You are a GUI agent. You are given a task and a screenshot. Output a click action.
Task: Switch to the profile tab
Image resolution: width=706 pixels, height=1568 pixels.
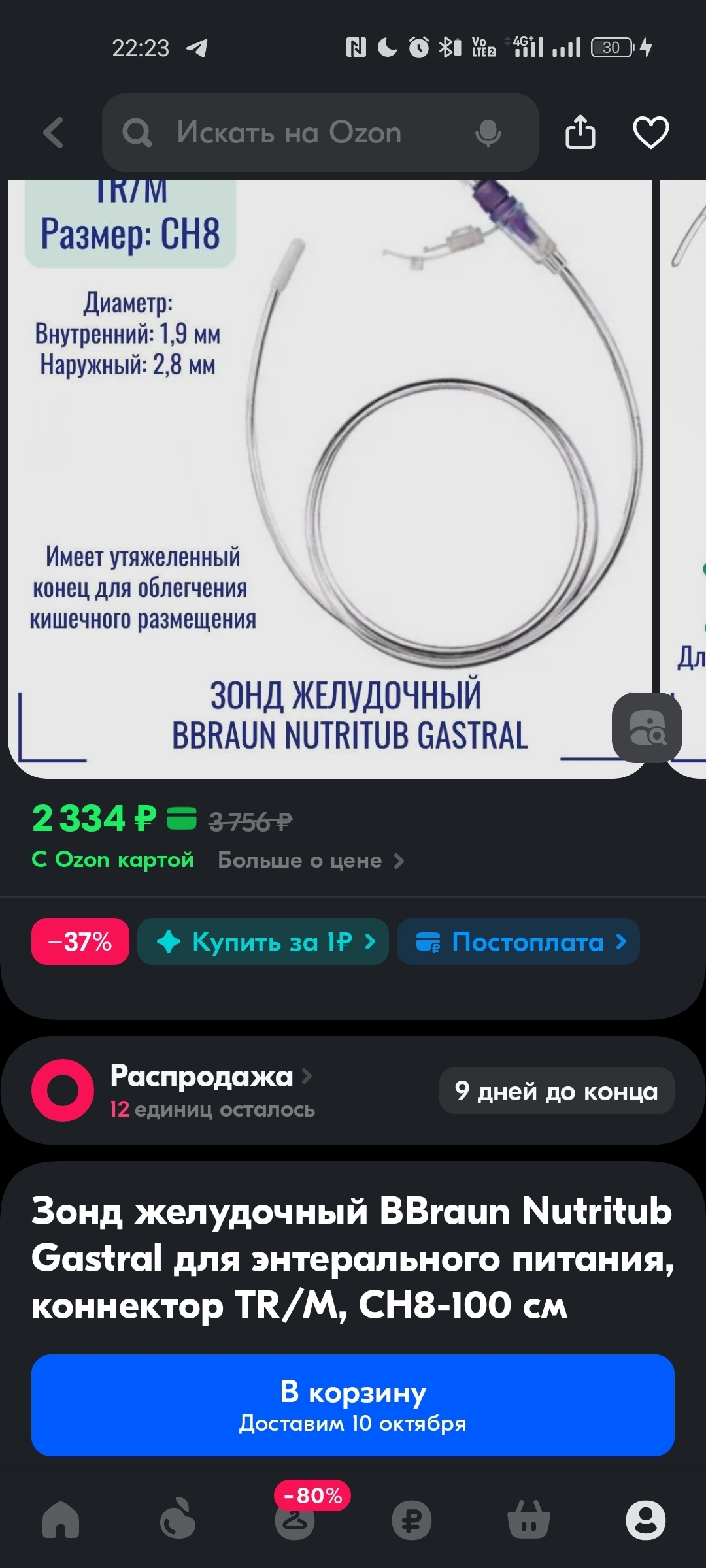pos(646,1520)
